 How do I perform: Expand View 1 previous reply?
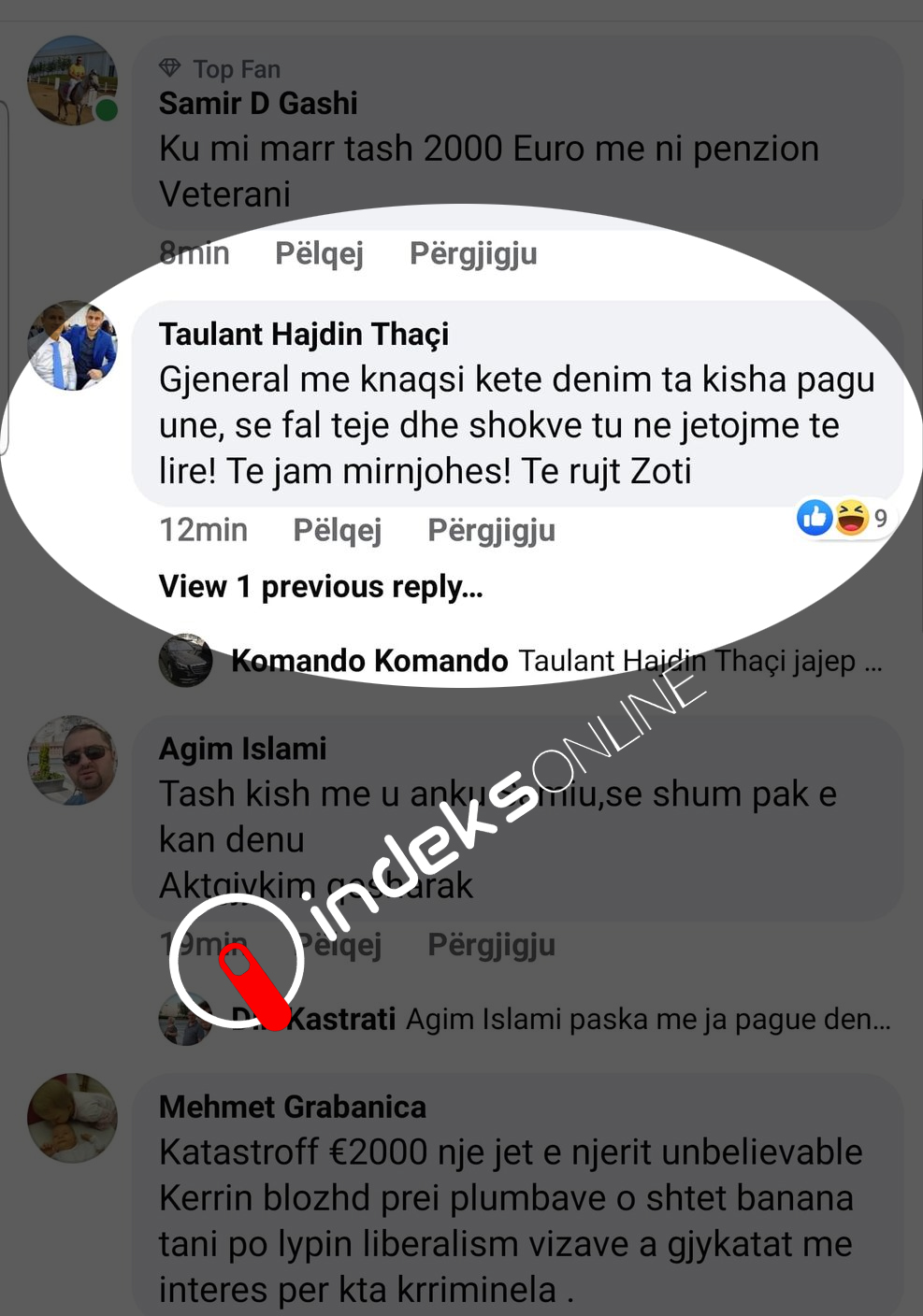click(321, 586)
